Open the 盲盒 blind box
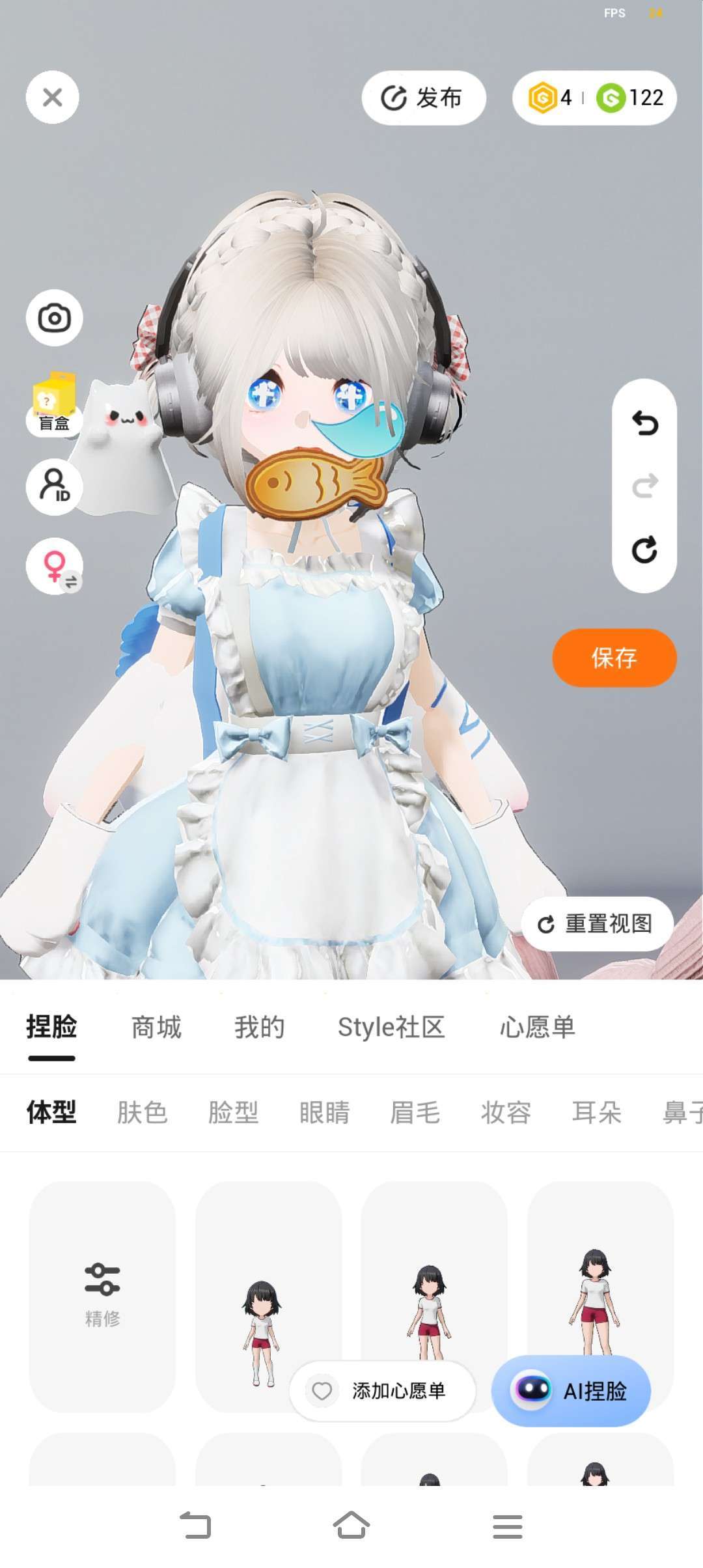Screen dimensions: 703x1568 pyautogui.click(x=54, y=404)
